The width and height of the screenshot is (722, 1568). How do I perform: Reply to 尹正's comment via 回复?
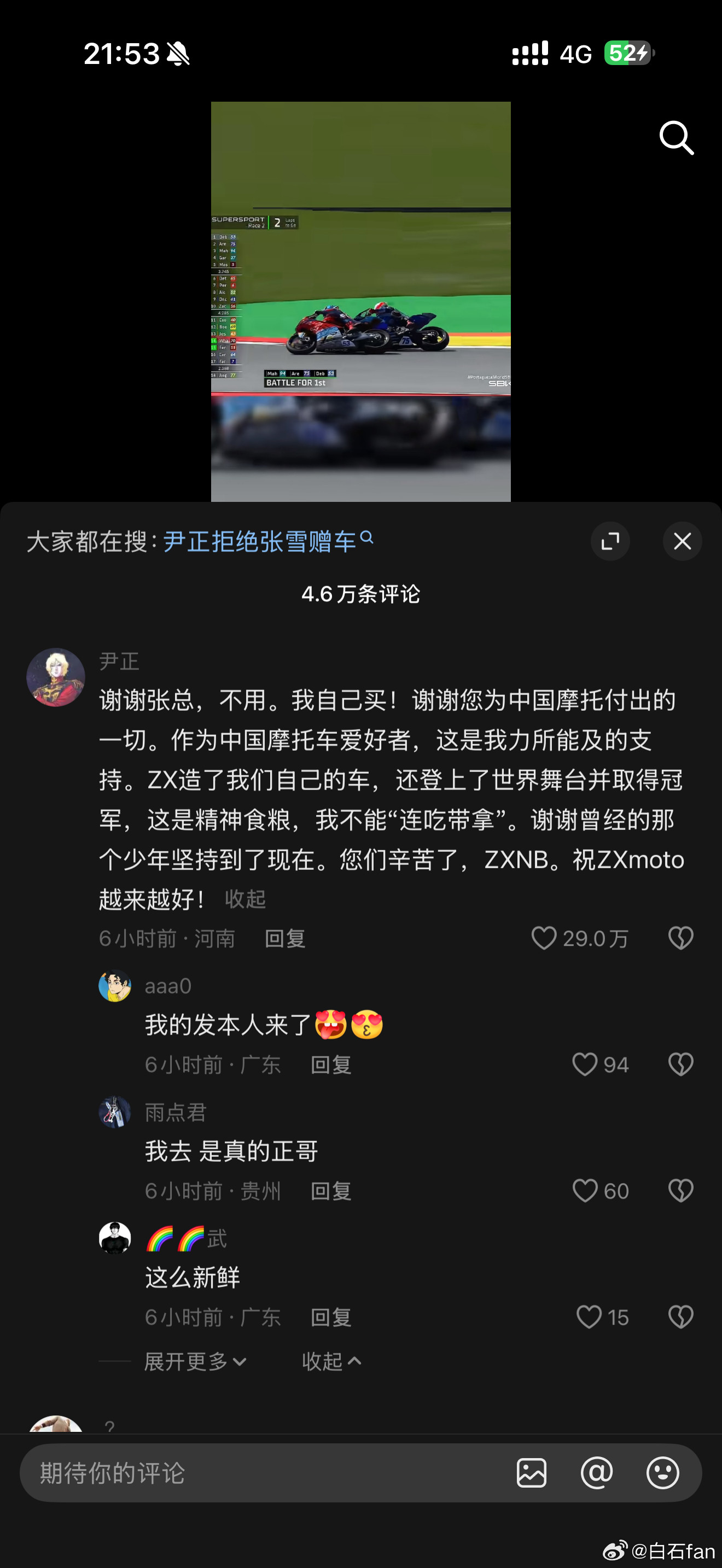click(x=284, y=938)
